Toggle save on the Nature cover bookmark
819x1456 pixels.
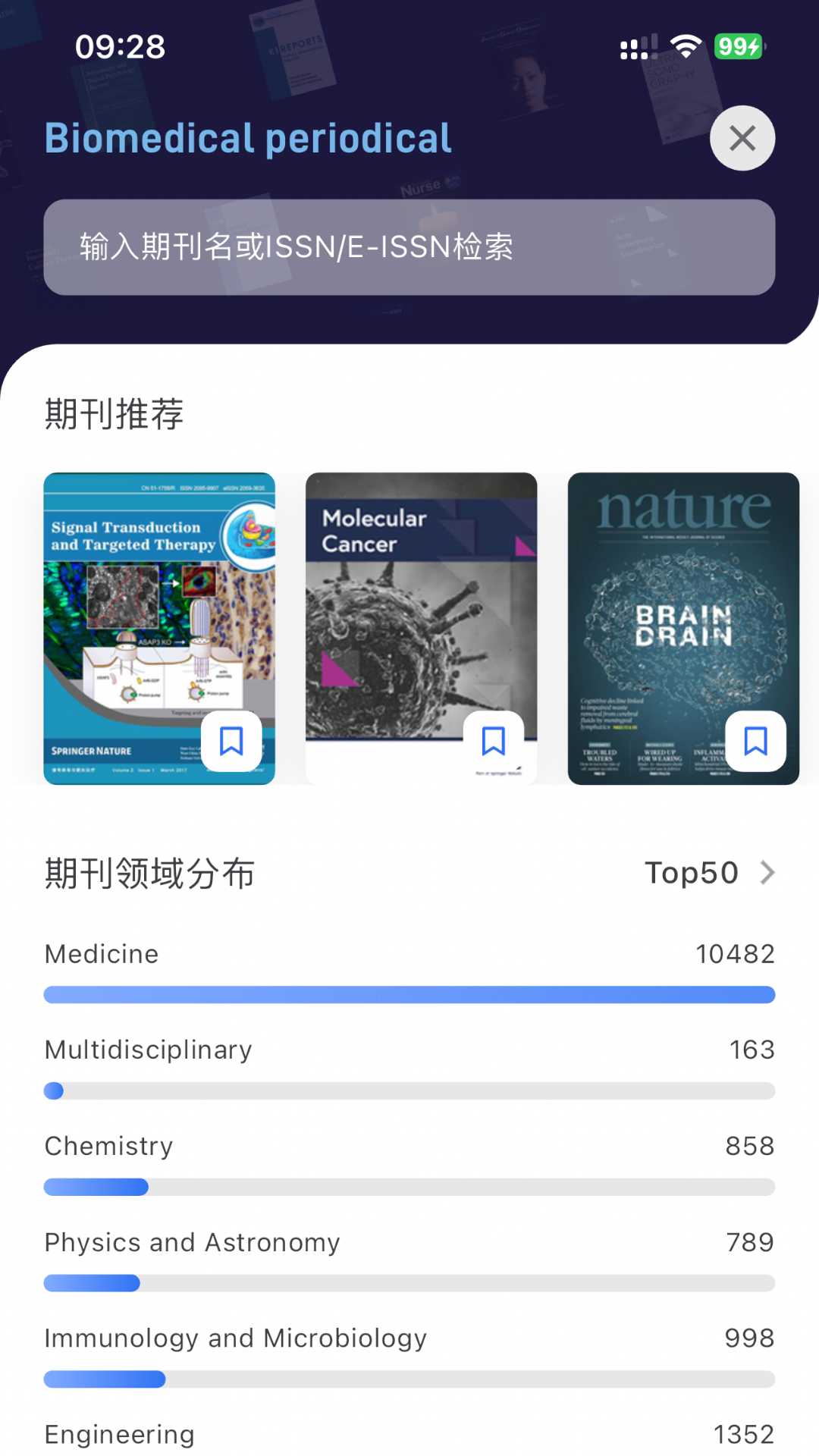tap(756, 742)
